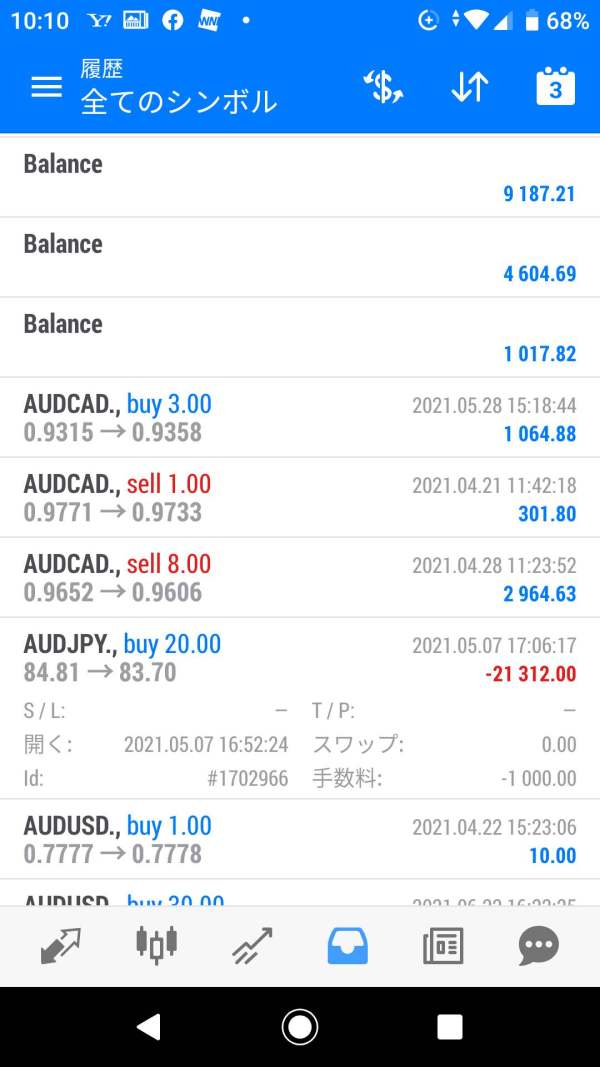Open the hamburger drawer menu
600x1067 pixels.
[46, 87]
